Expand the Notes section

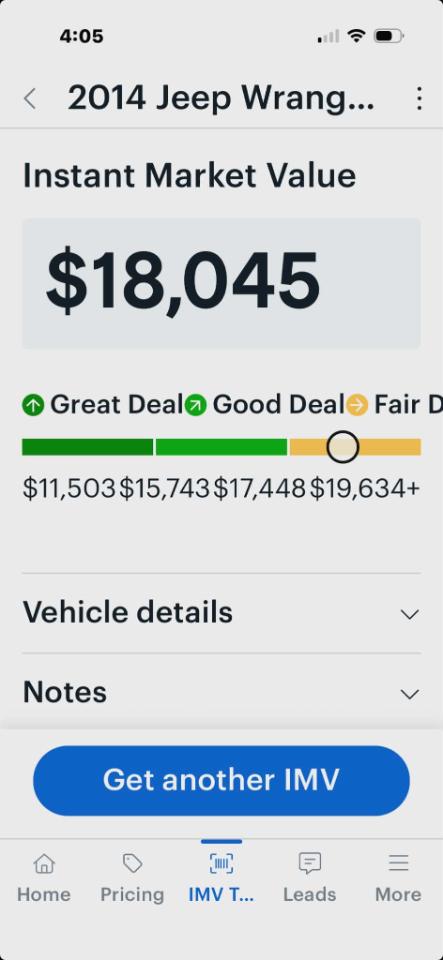(221, 692)
